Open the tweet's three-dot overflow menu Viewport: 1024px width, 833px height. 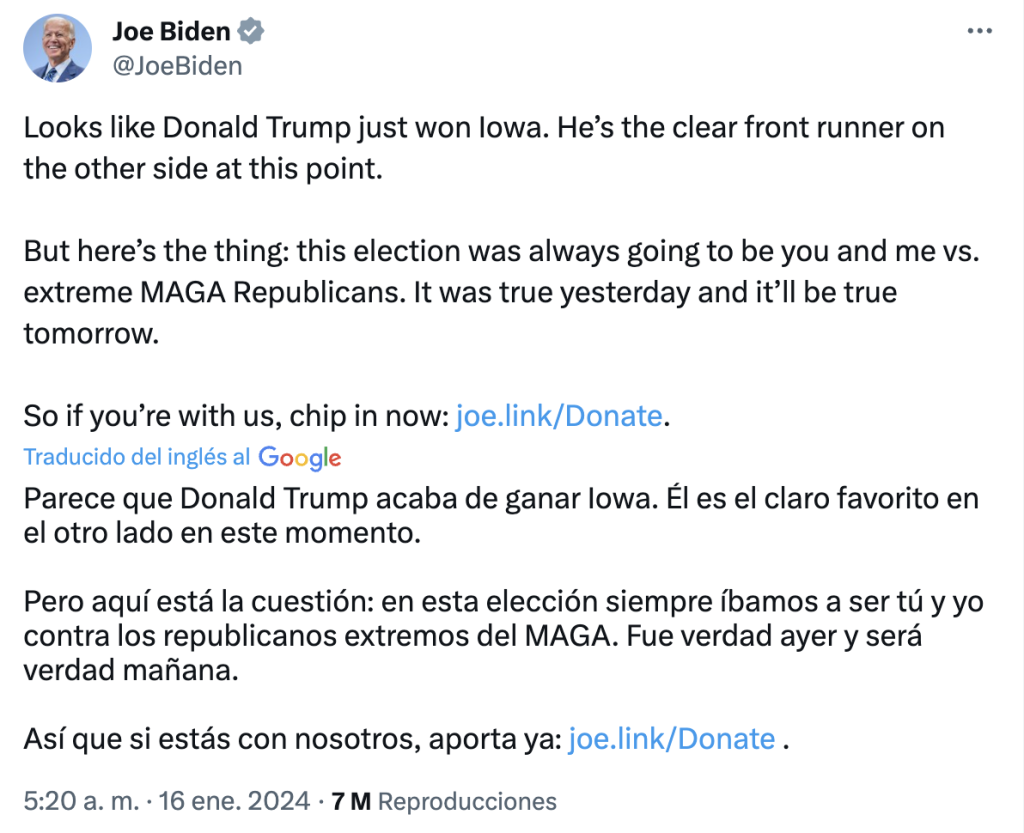(978, 32)
